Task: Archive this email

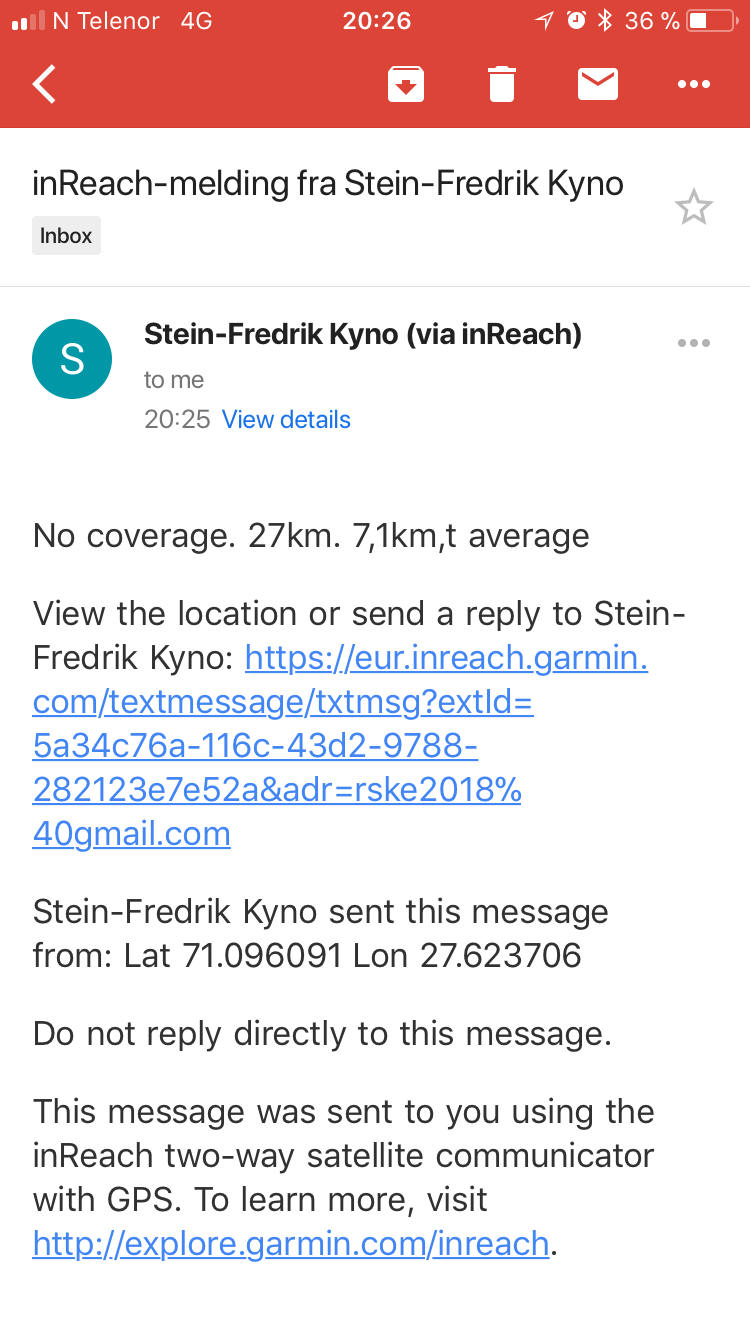Action: pos(406,84)
